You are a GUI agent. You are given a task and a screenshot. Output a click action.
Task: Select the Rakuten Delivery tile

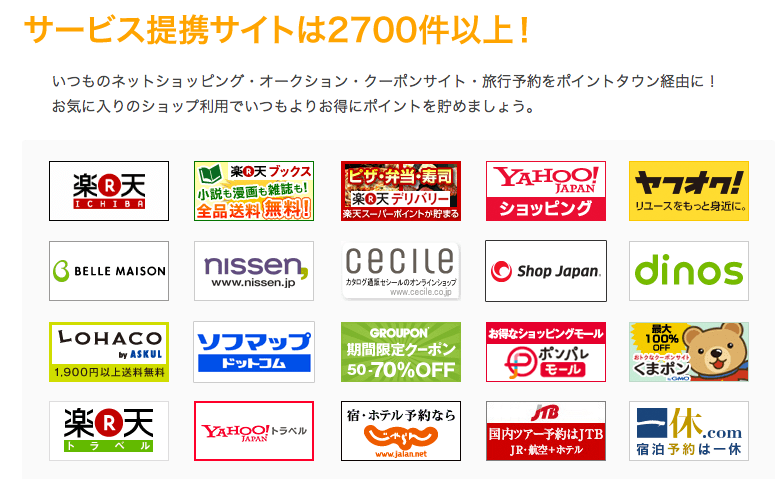400,191
